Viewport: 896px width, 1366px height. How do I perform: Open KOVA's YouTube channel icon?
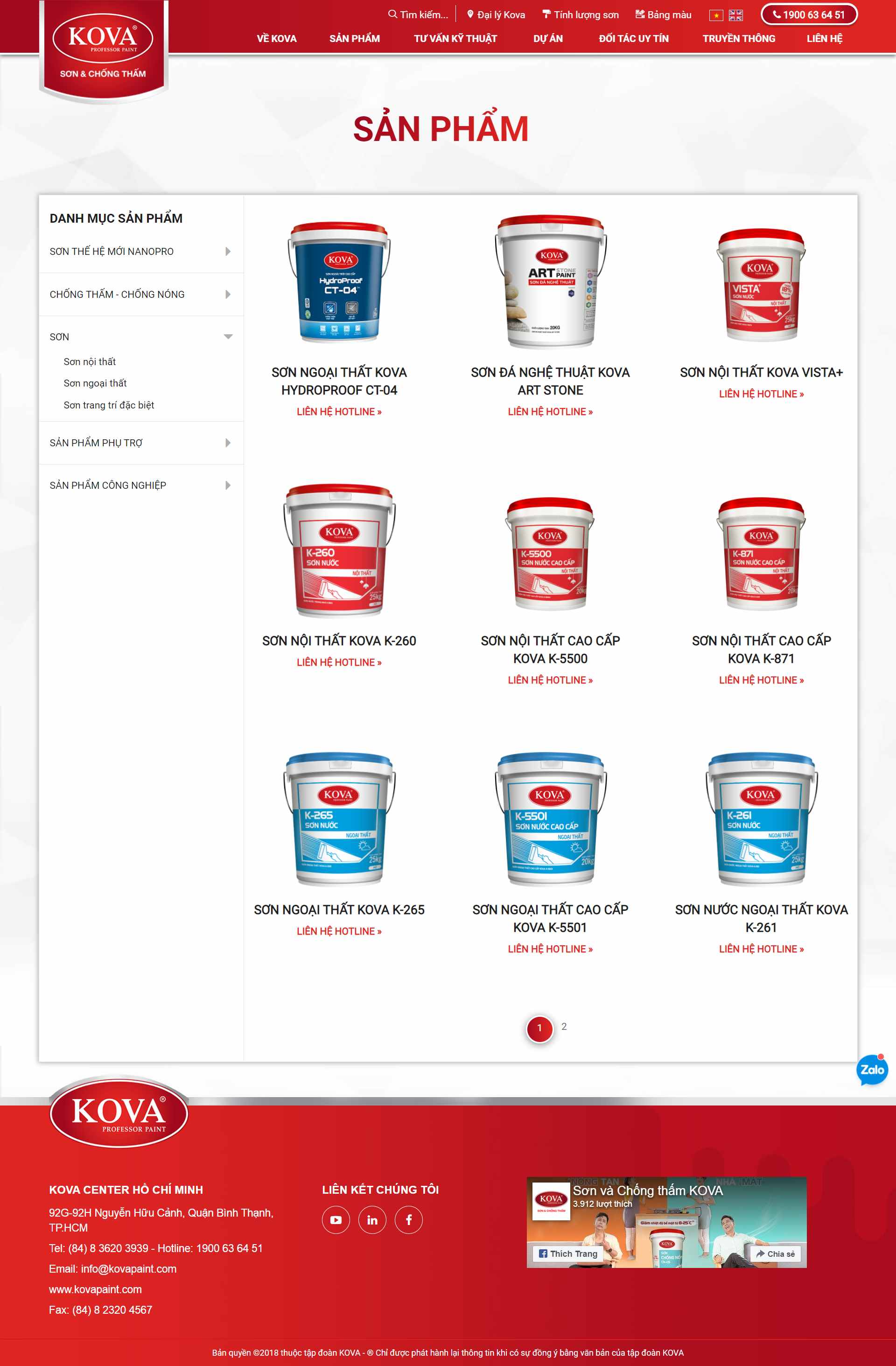point(336,1219)
